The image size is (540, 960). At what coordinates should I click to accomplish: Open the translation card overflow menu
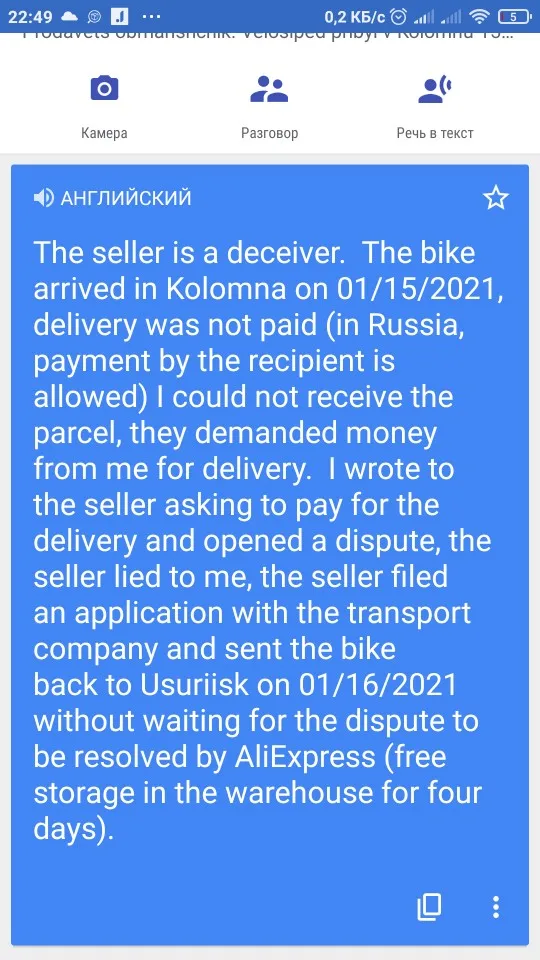[x=496, y=907]
